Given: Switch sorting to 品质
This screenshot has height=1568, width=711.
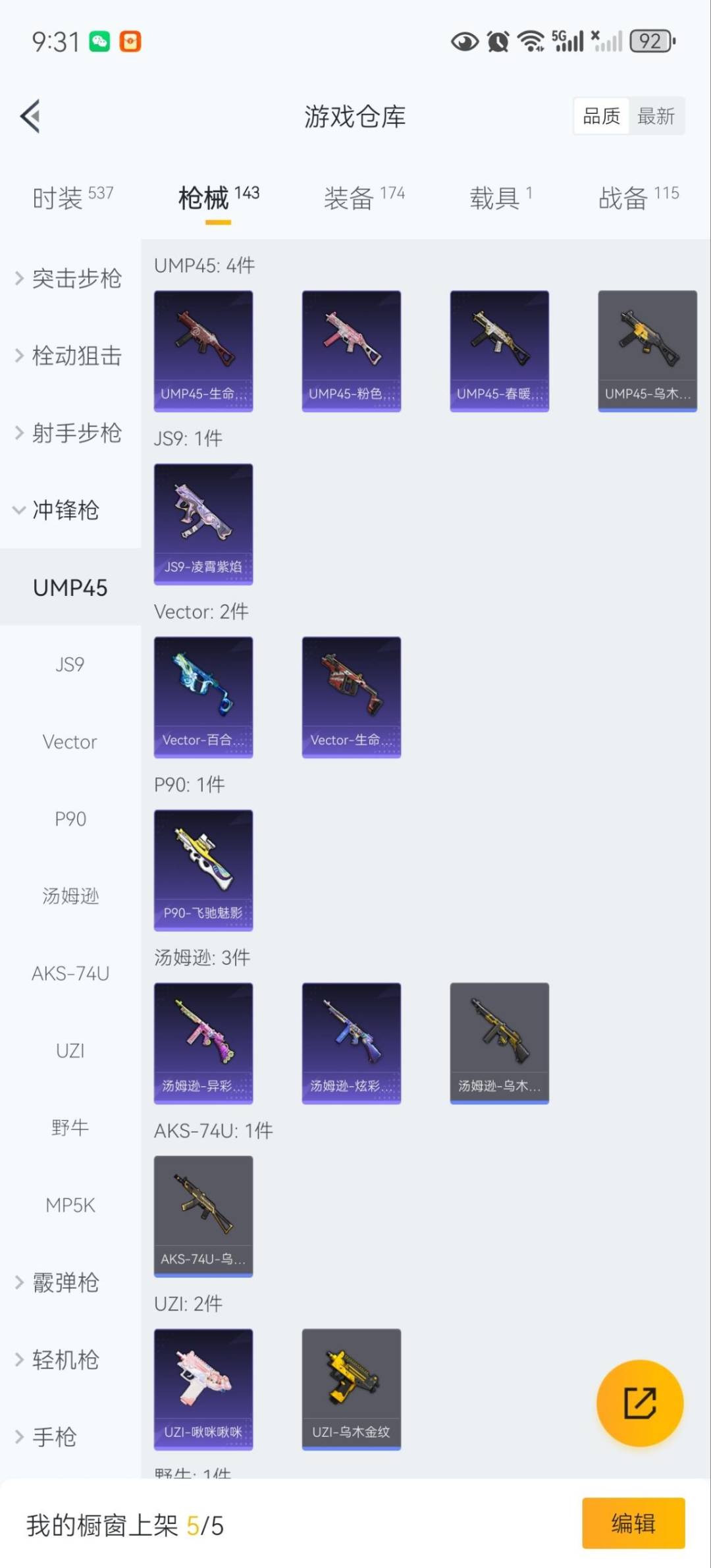Looking at the screenshot, I should coord(600,116).
